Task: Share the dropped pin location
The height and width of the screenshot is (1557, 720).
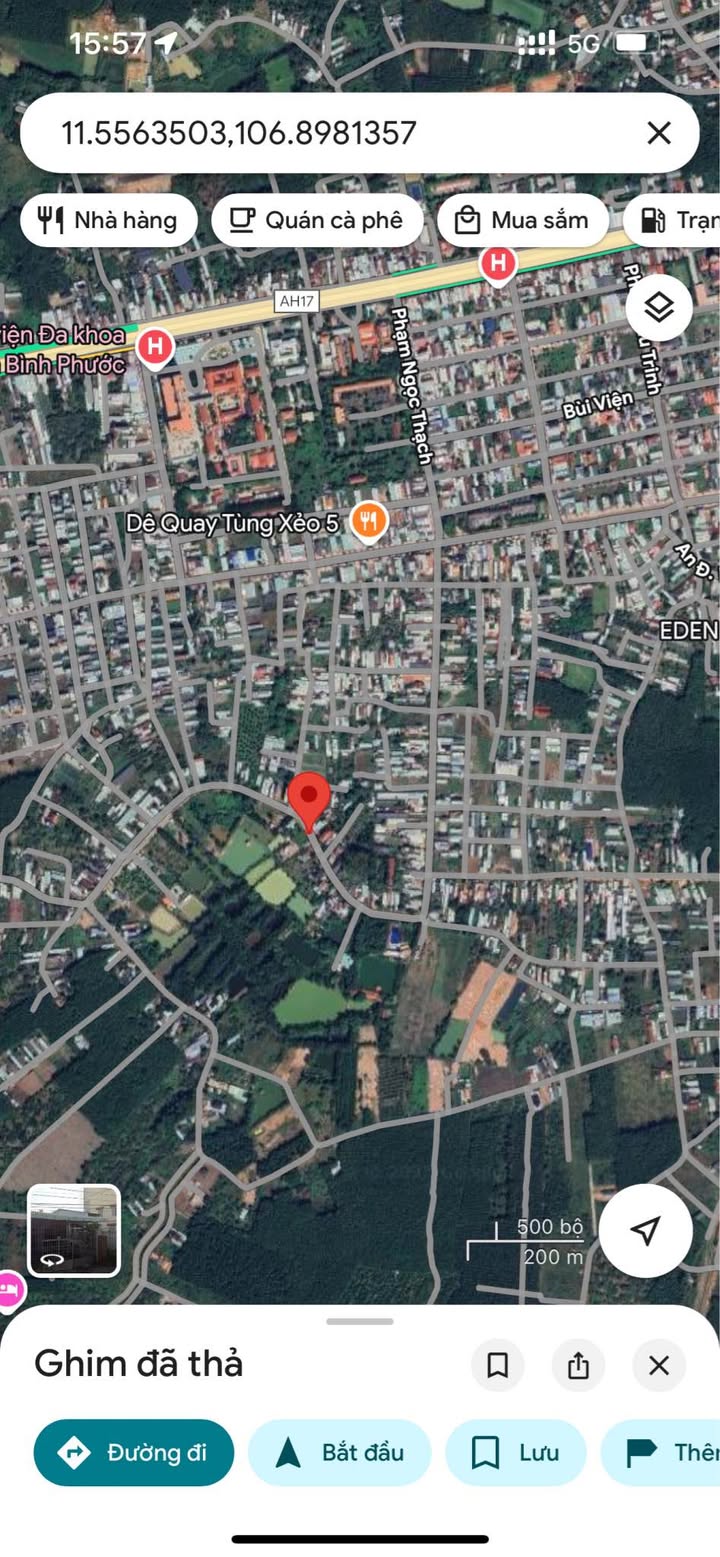Action: click(x=578, y=1365)
